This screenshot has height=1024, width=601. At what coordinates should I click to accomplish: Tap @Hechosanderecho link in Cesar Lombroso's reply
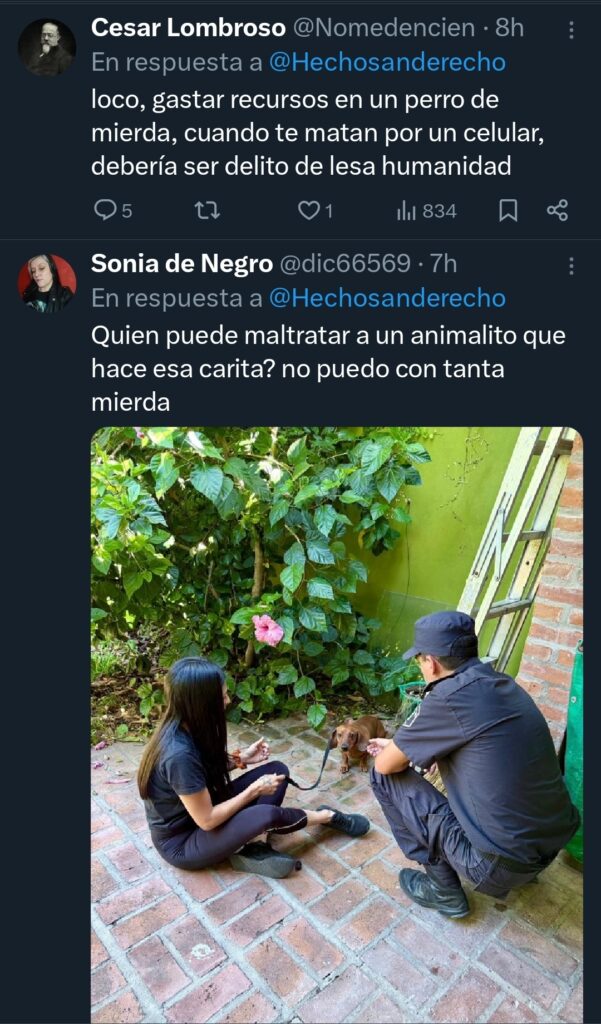387,62
